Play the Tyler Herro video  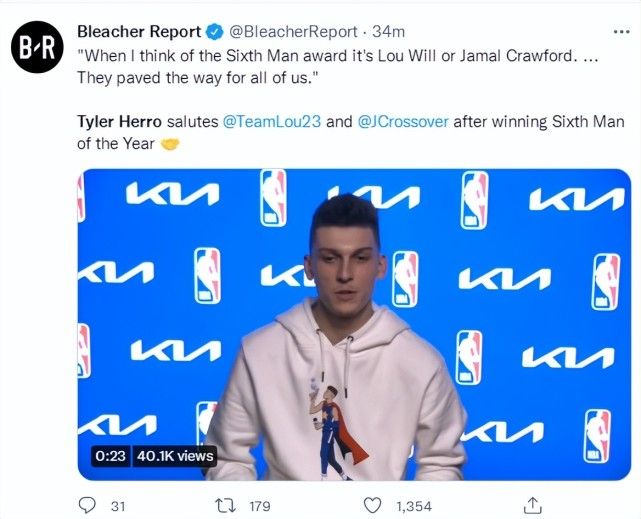pyautogui.click(x=355, y=324)
